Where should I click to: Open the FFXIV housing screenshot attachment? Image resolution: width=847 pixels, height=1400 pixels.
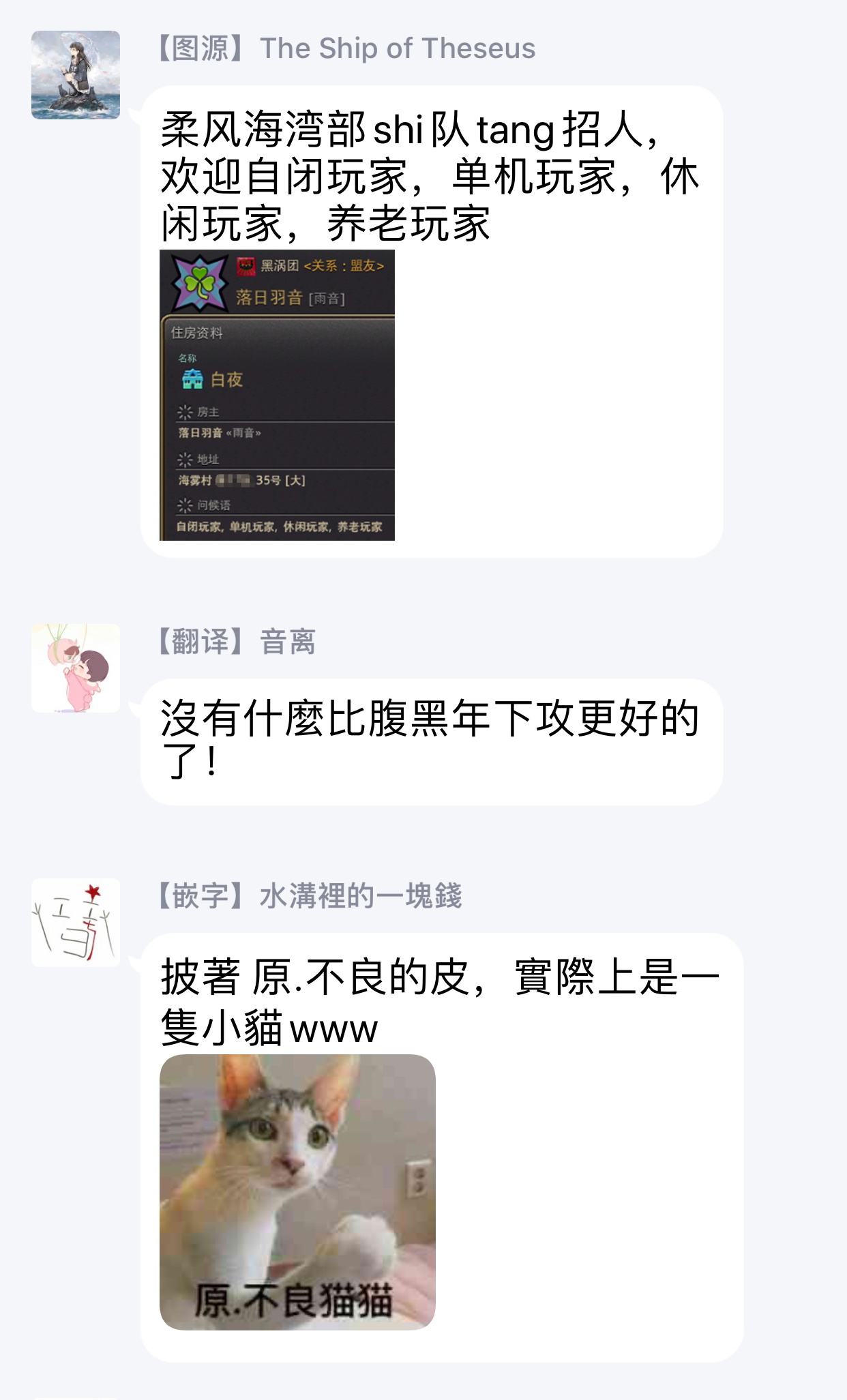pos(280,396)
